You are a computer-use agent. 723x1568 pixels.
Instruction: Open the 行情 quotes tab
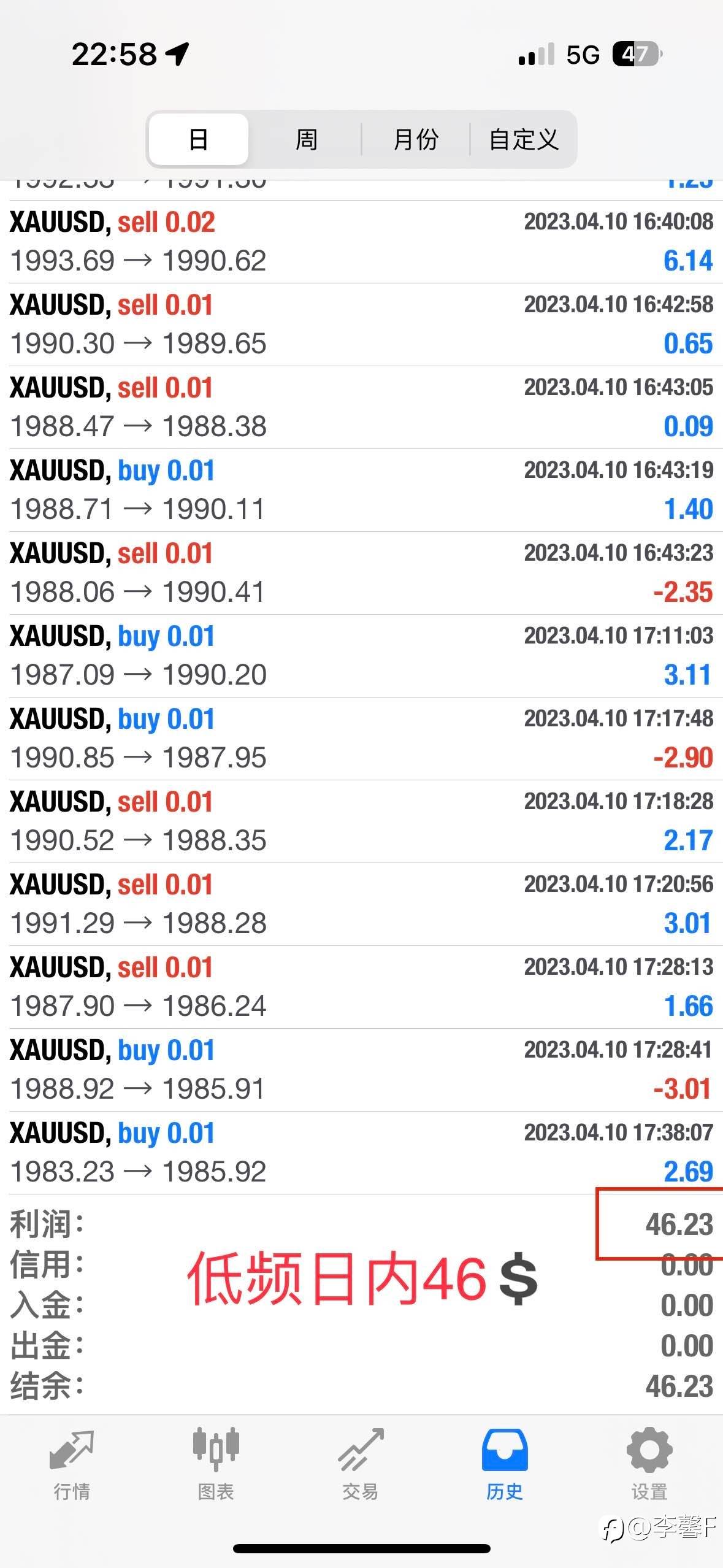(72, 1465)
